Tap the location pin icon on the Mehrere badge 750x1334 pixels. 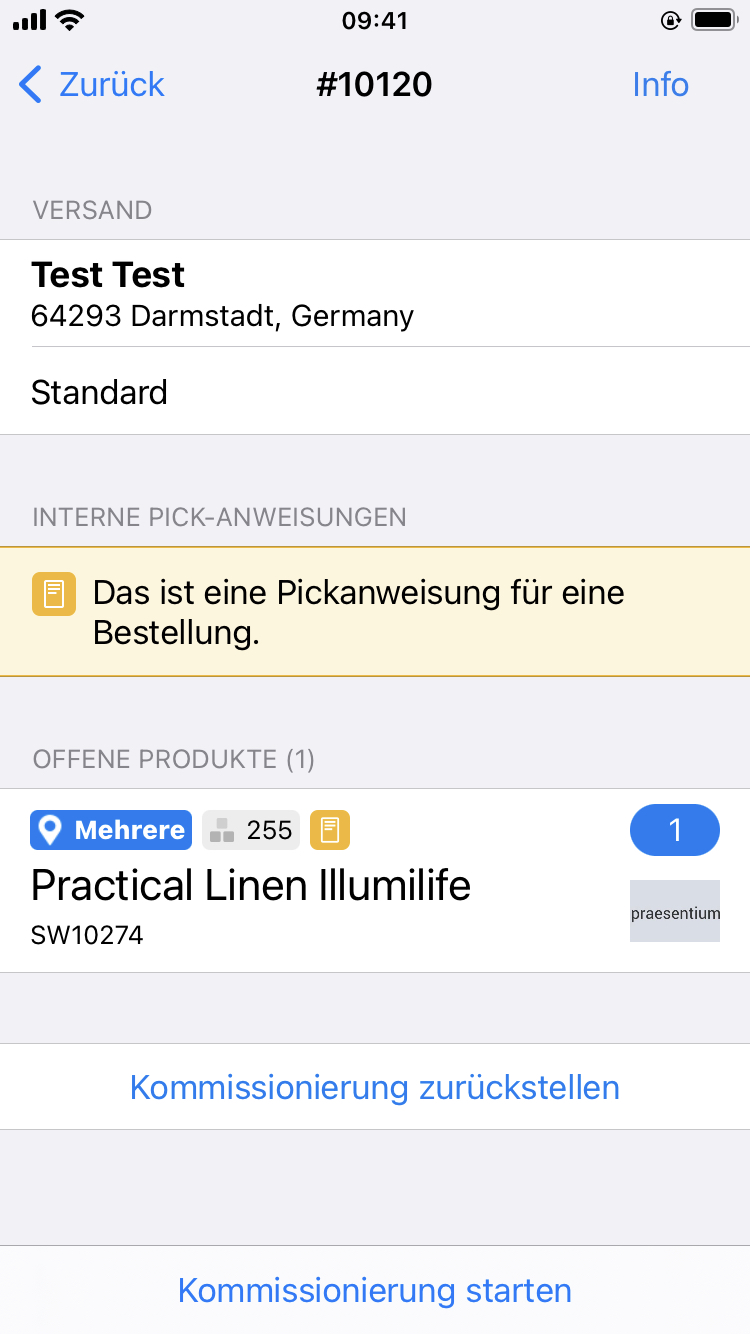[50, 829]
